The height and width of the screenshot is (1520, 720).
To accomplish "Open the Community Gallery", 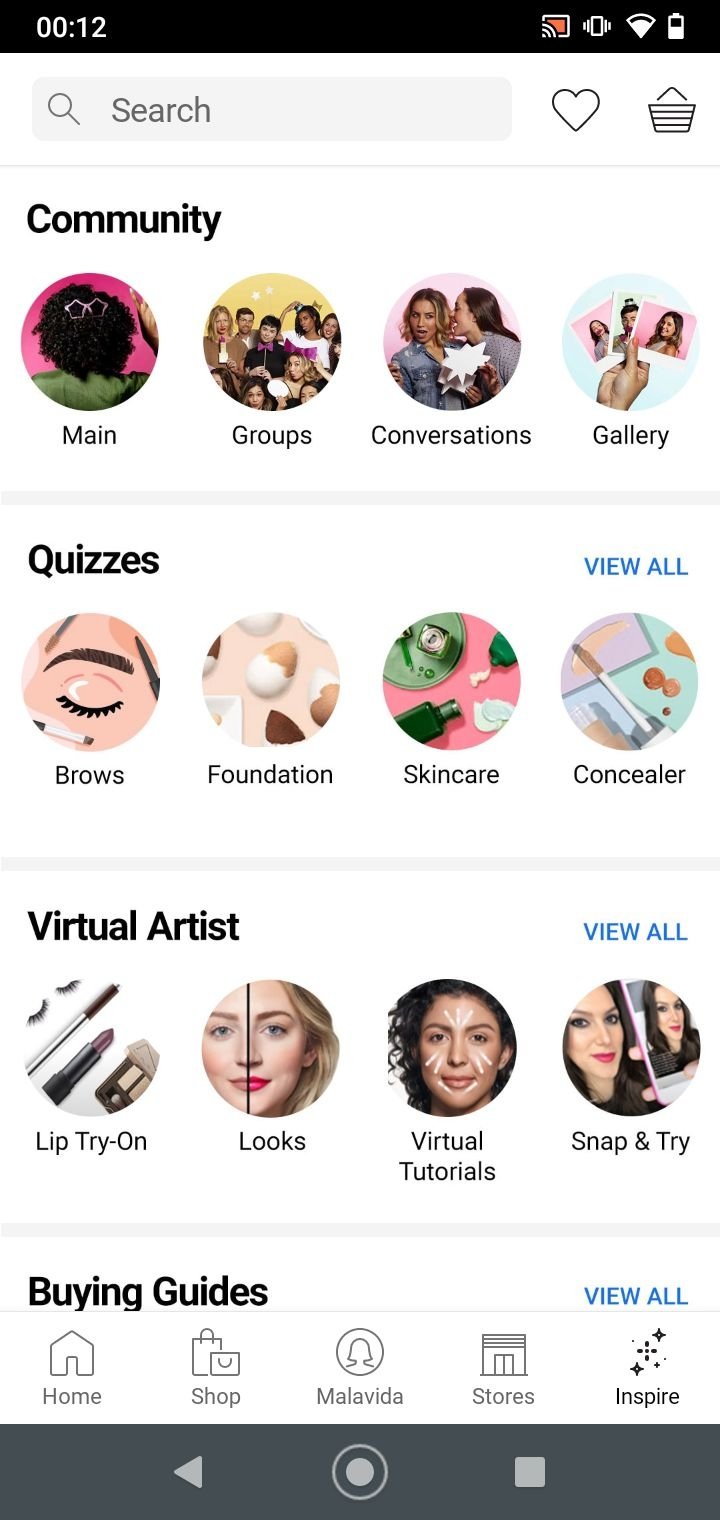I will coord(630,342).
